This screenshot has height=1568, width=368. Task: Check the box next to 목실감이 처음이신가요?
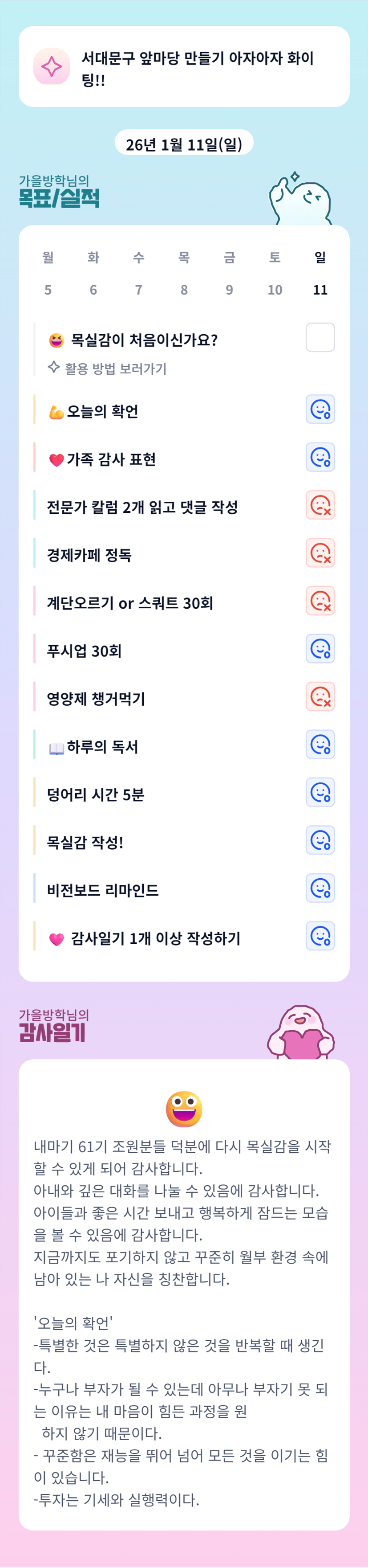pos(320,337)
